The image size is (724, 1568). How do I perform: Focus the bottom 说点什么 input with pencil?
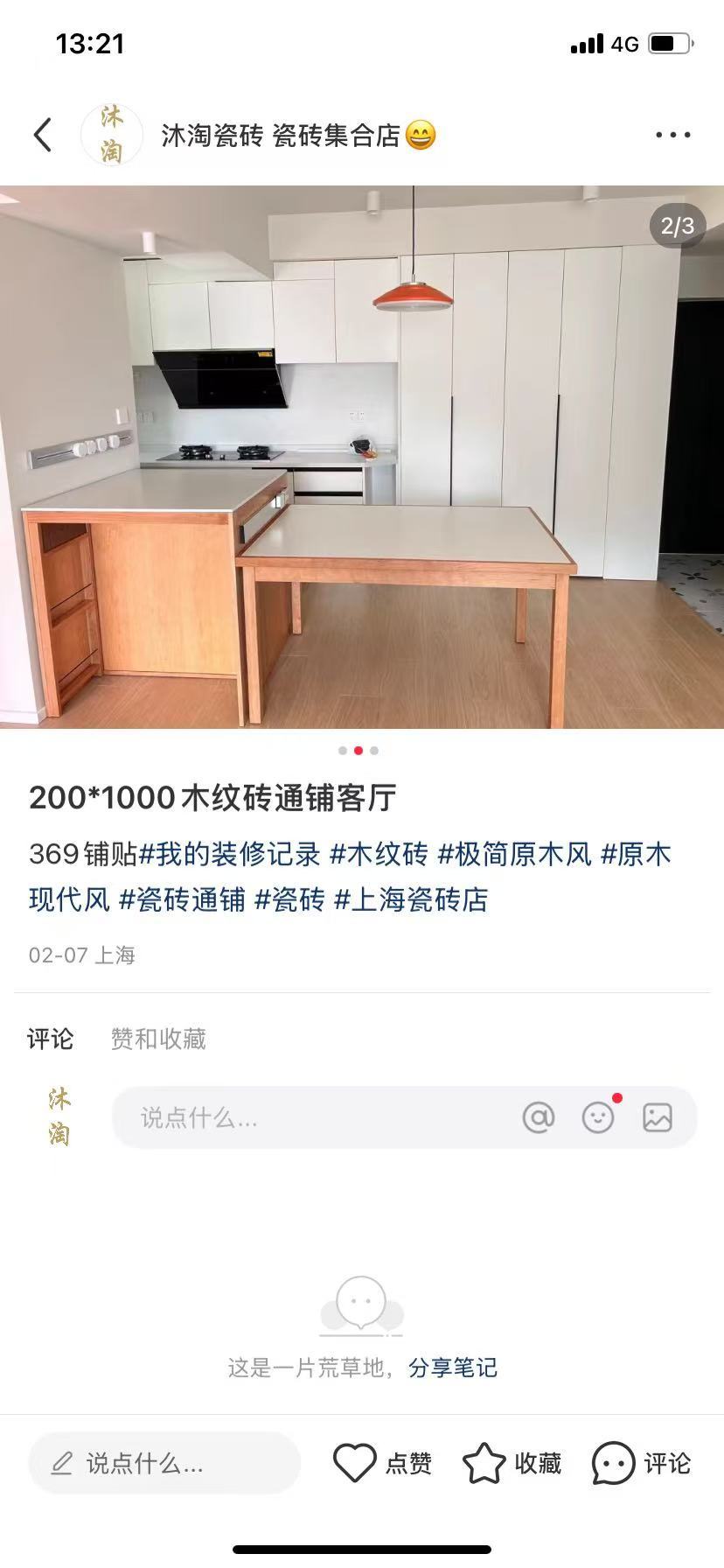(164, 1463)
